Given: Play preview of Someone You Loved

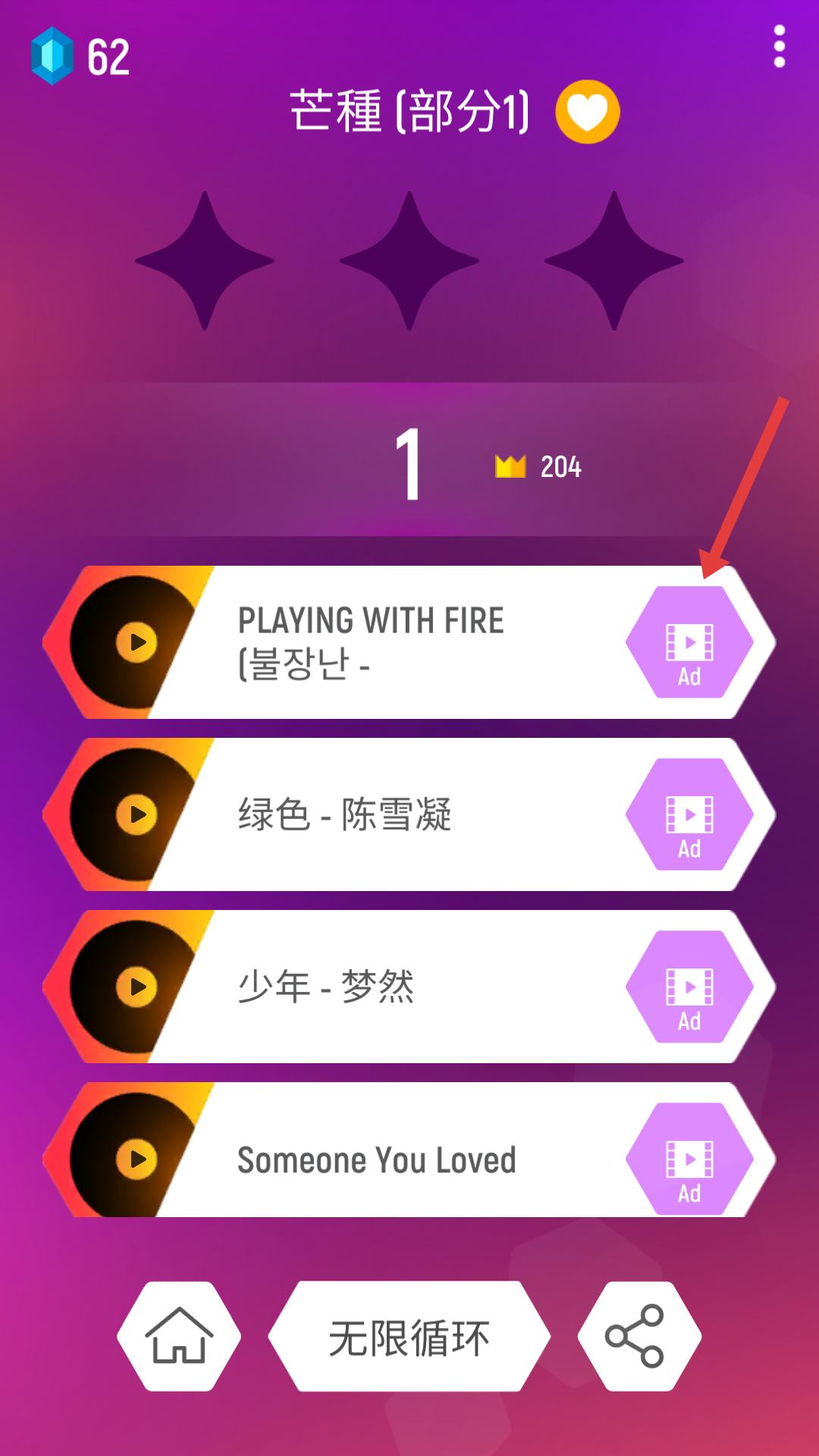Looking at the screenshot, I should (x=136, y=1159).
